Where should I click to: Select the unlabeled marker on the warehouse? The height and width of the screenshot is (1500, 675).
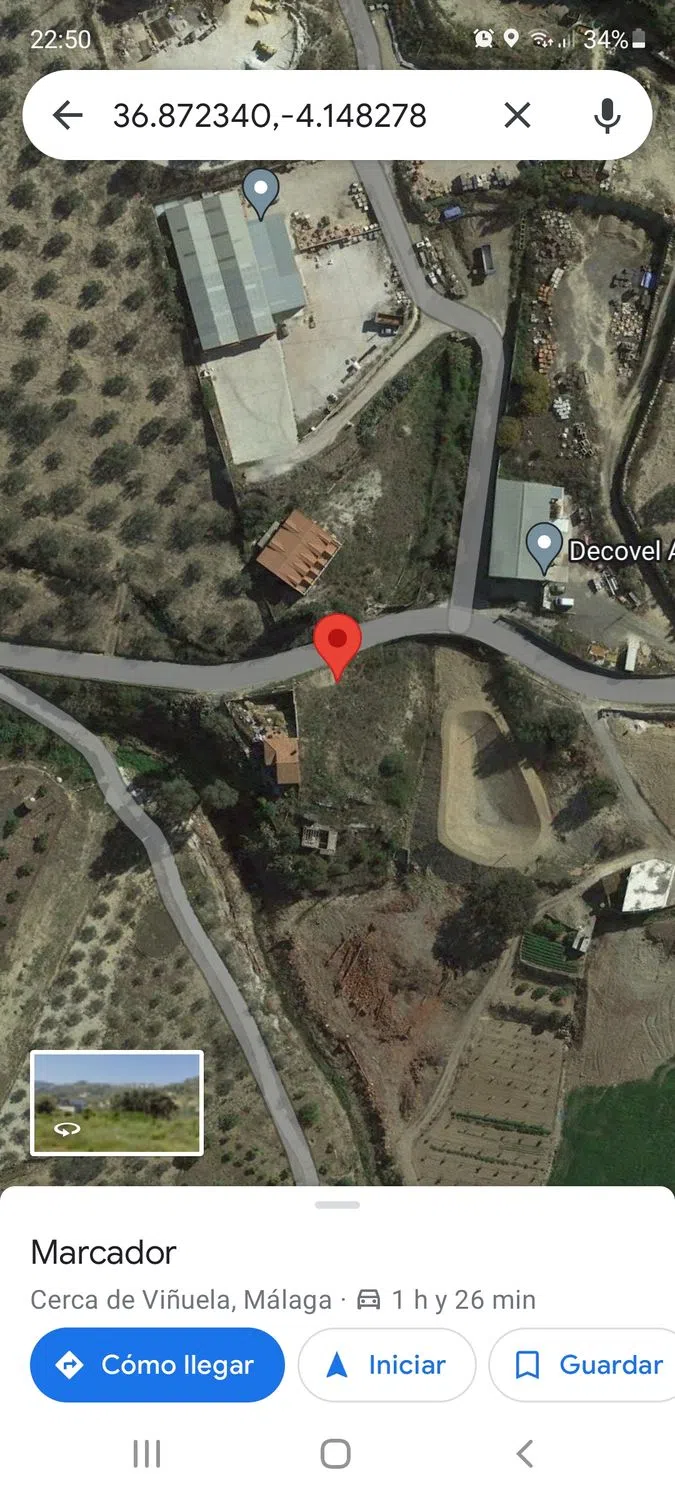click(261, 191)
